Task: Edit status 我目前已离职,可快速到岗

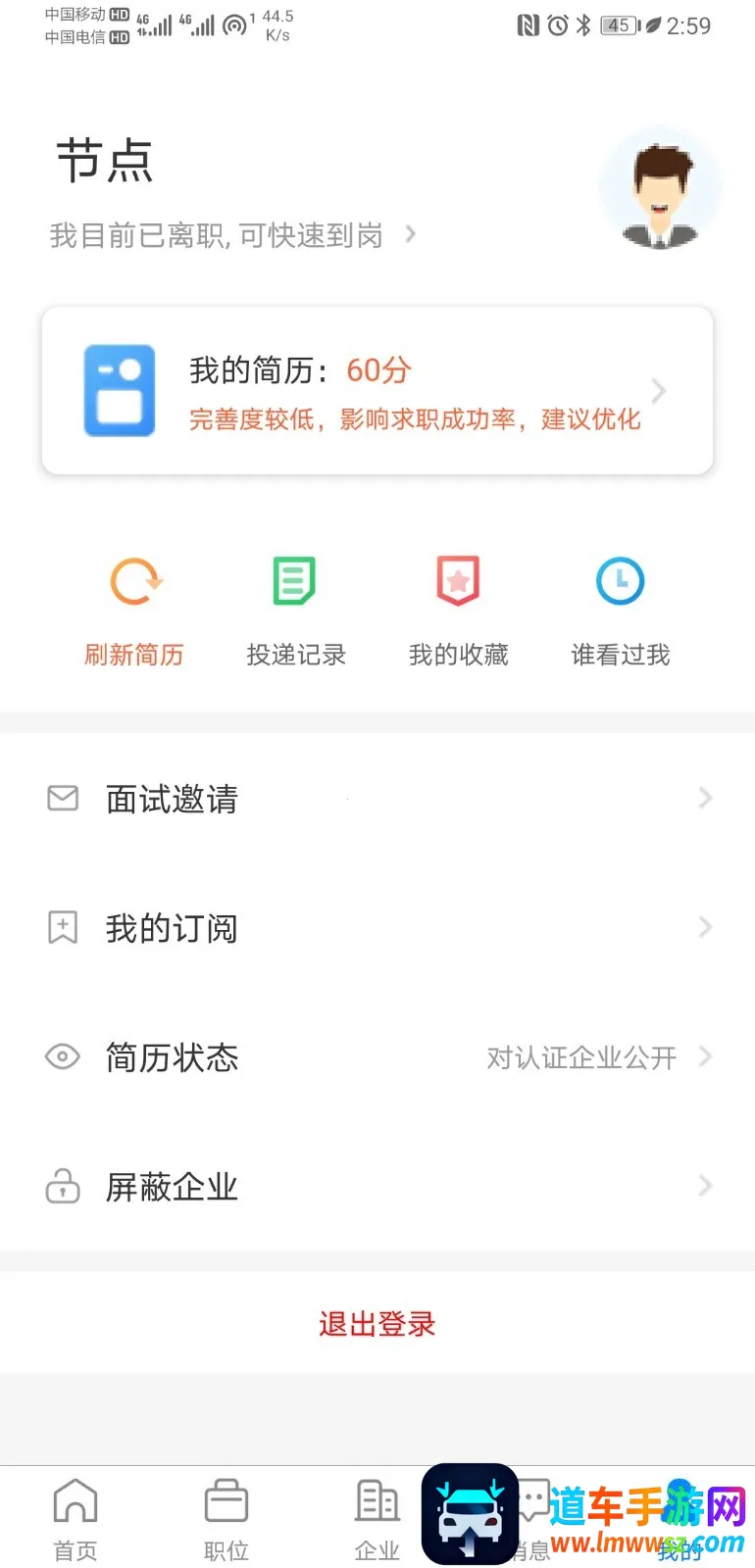Action: coord(231,236)
